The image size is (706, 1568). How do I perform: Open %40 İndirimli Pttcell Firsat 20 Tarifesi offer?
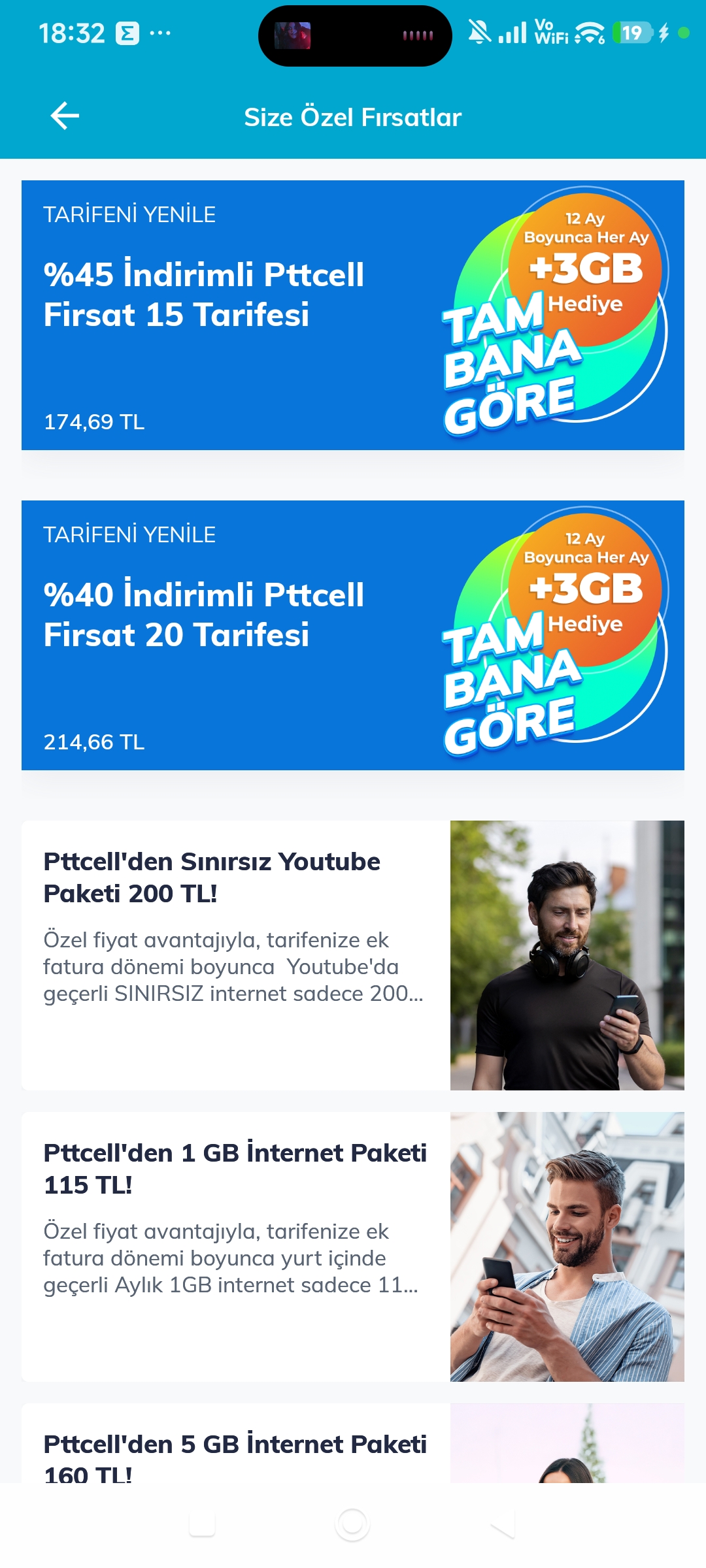[353, 635]
